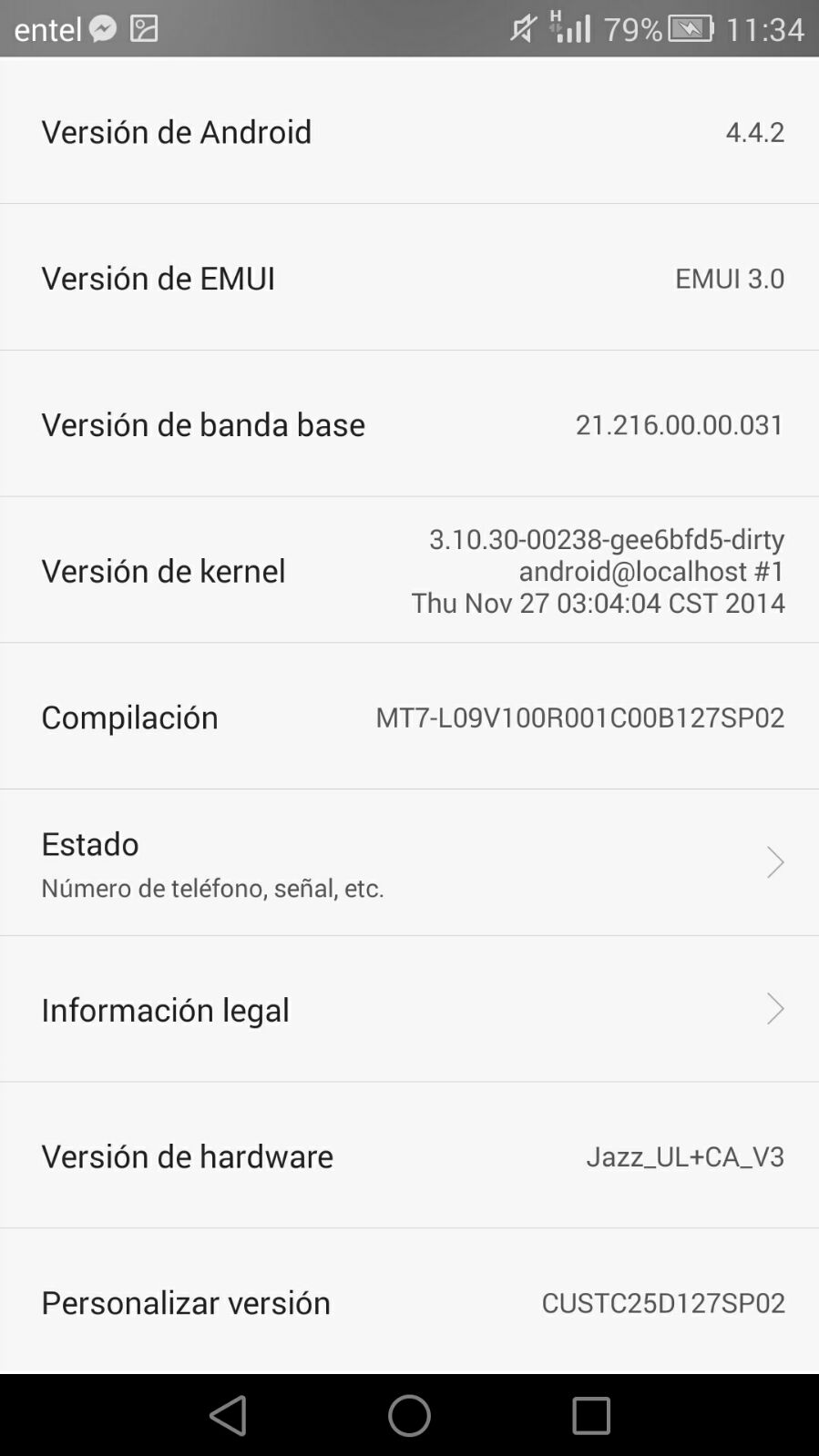The width and height of the screenshot is (819, 1456).
Task: Go to the home screen
Action: [409, 1415]
